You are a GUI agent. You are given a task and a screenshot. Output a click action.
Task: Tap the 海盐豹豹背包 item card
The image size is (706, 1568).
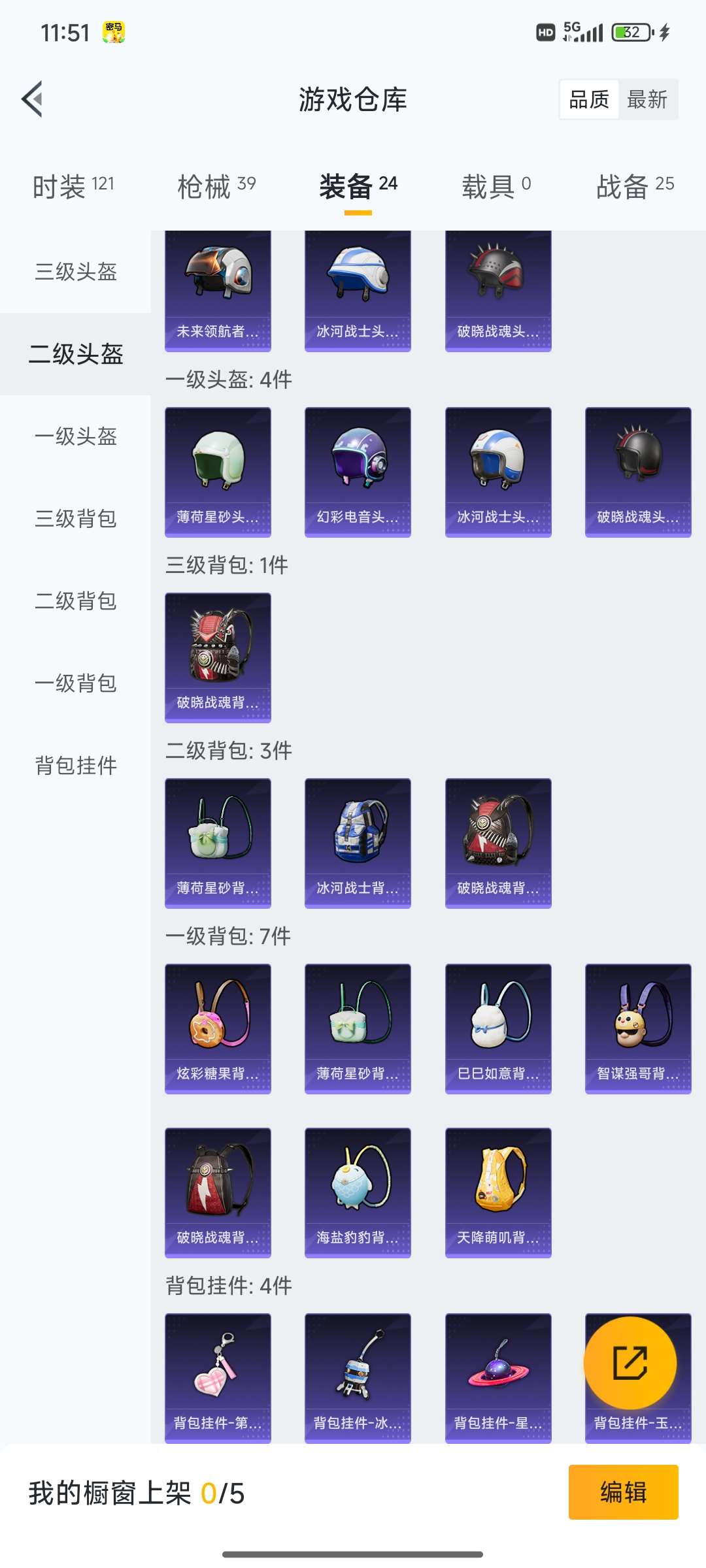(x=358, y=1189)
